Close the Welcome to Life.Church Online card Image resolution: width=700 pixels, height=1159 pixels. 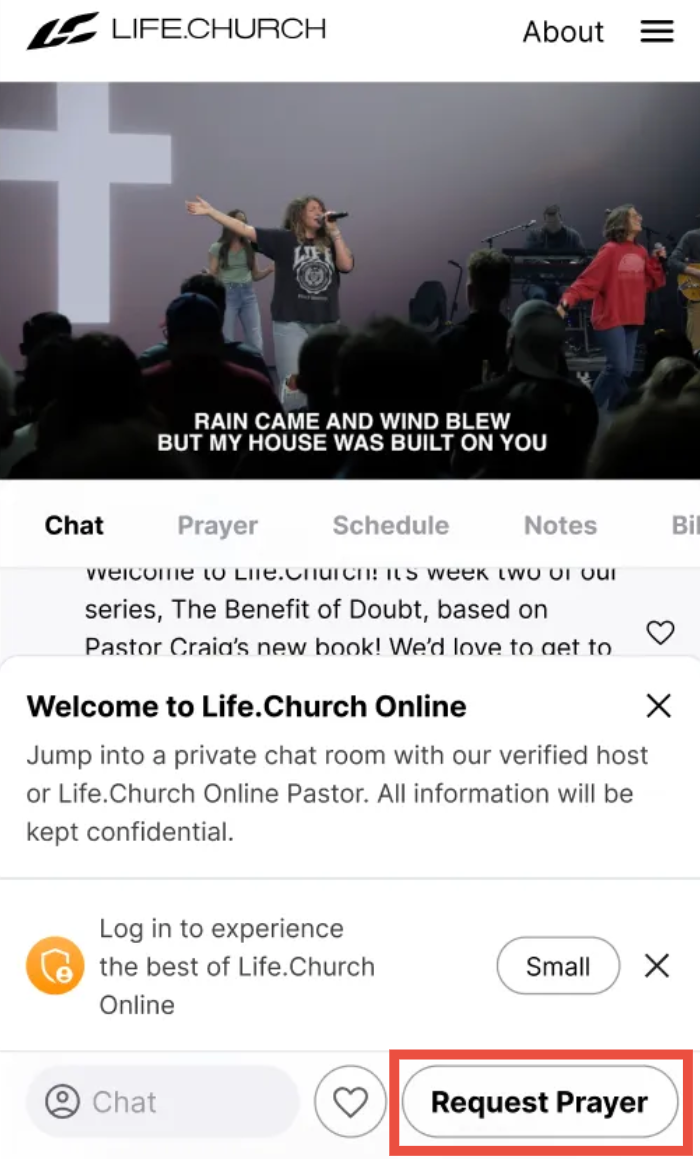pos(658,706)
